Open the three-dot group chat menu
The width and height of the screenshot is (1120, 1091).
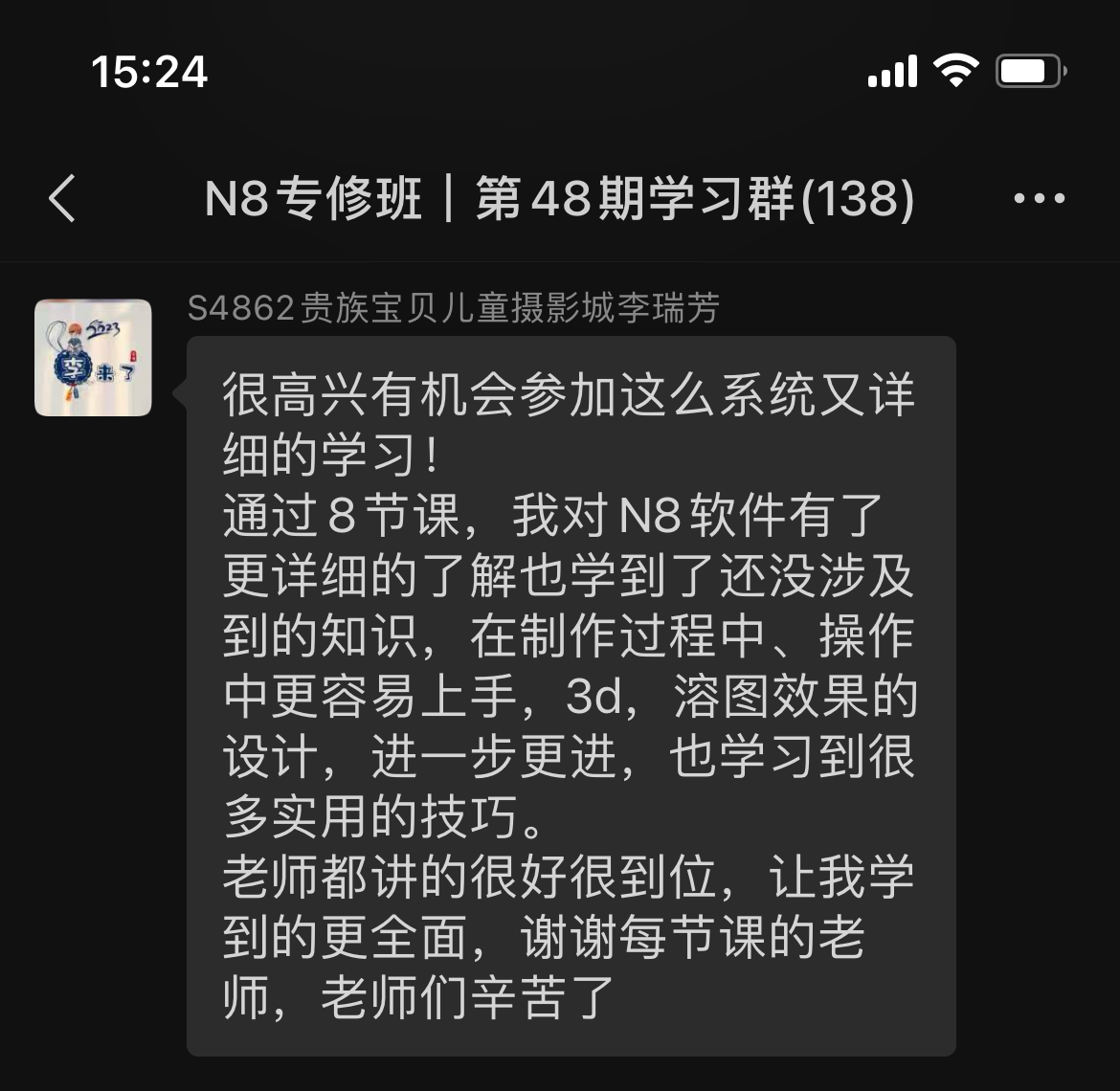[x=1039, y=199]
